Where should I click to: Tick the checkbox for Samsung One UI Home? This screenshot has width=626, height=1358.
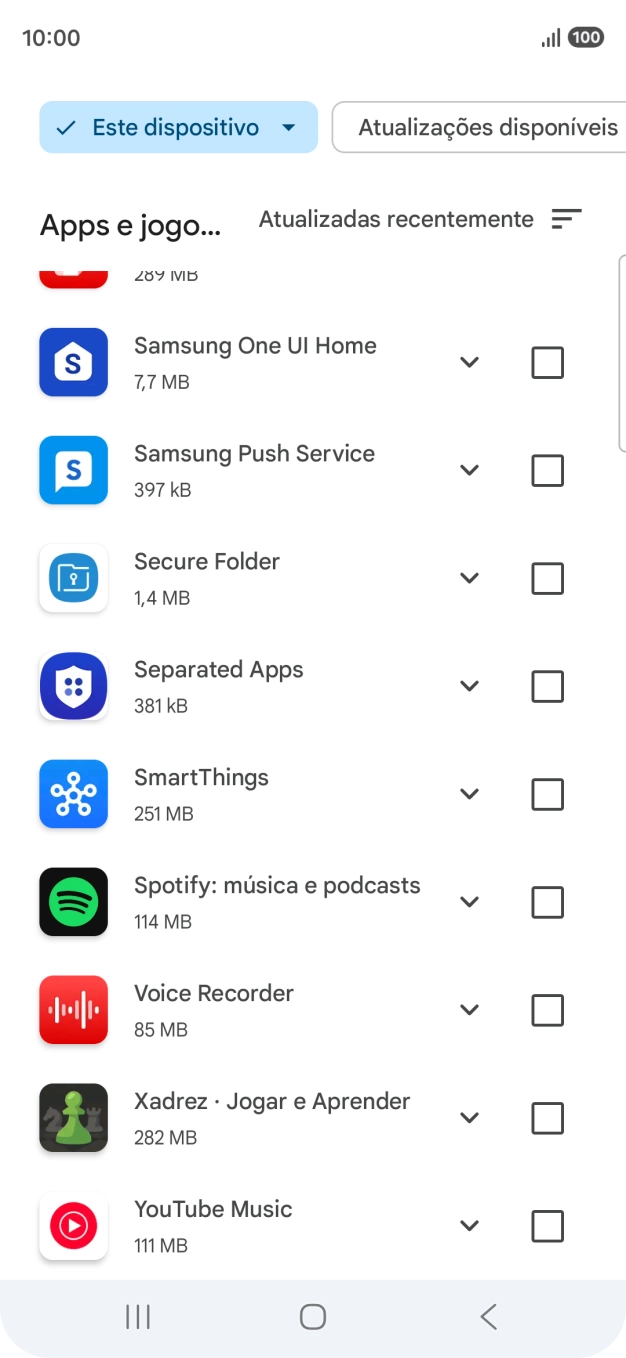click(x=547, y=363)
